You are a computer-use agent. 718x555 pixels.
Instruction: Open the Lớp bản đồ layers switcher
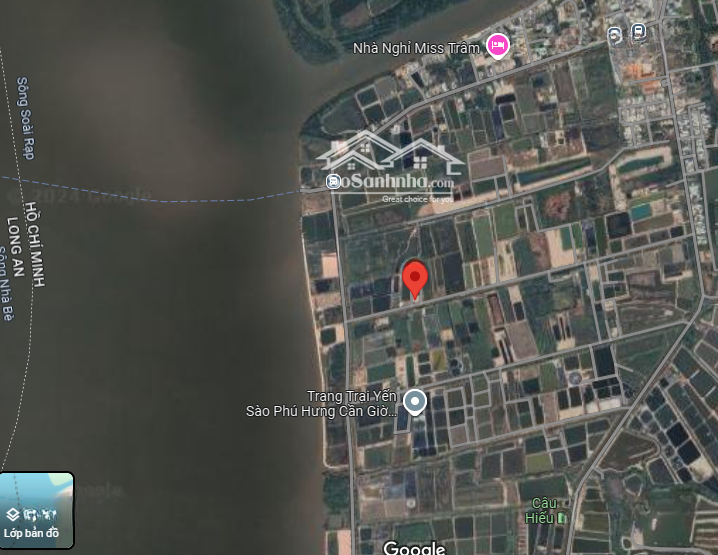(x=37, y=509)
